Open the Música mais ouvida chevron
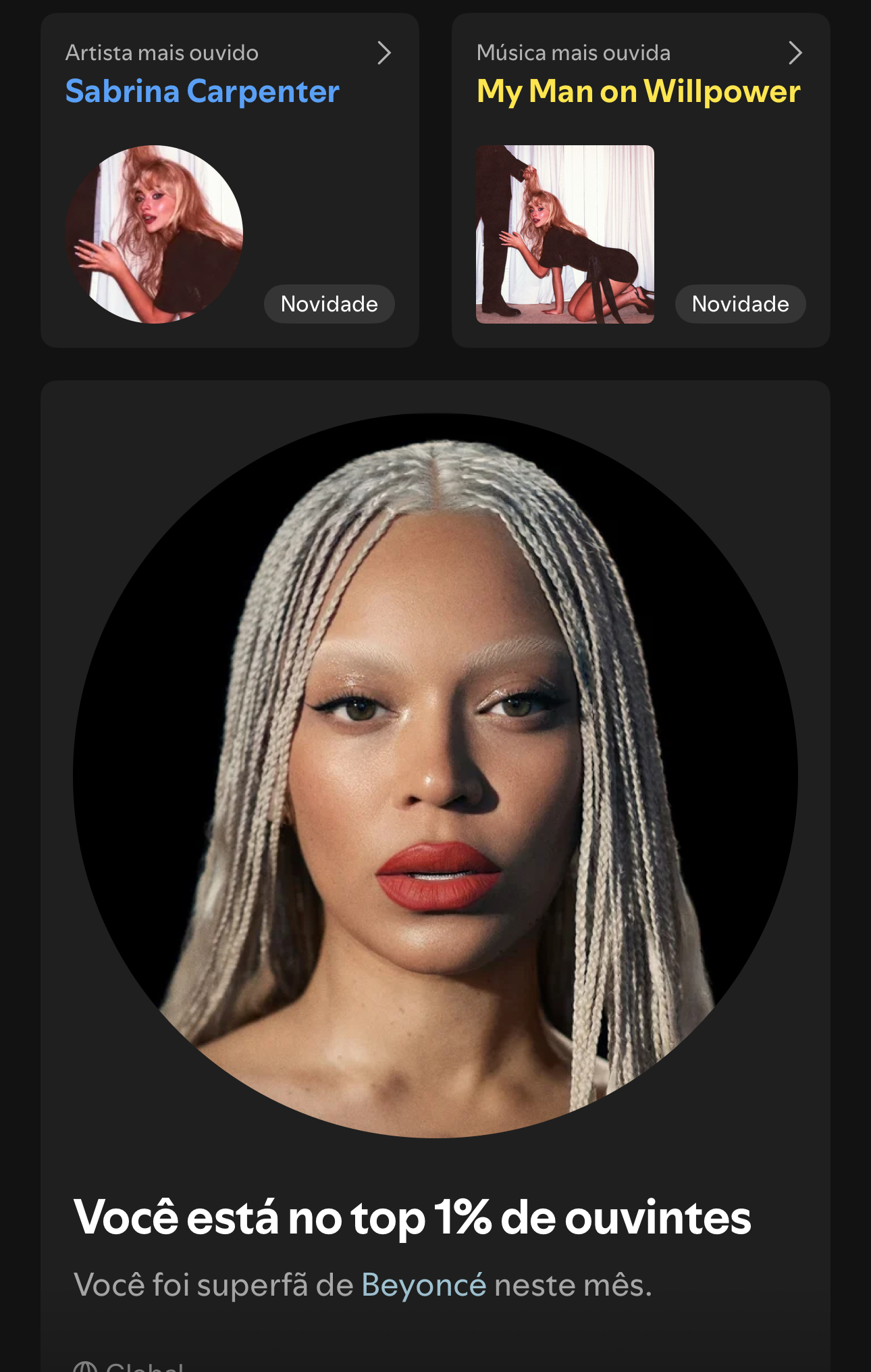The width and height of the screenshot is (871, 1372). point(795,53)
